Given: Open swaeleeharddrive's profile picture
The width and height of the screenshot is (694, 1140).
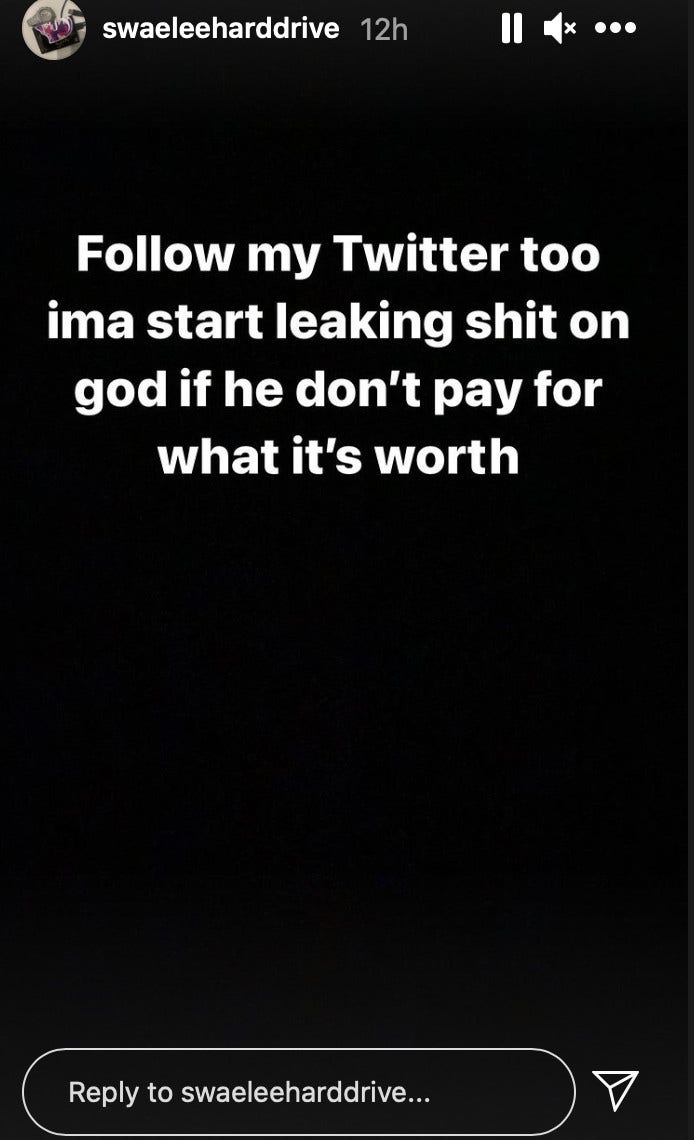Looking at the screenshot, I should pos(53,27).
